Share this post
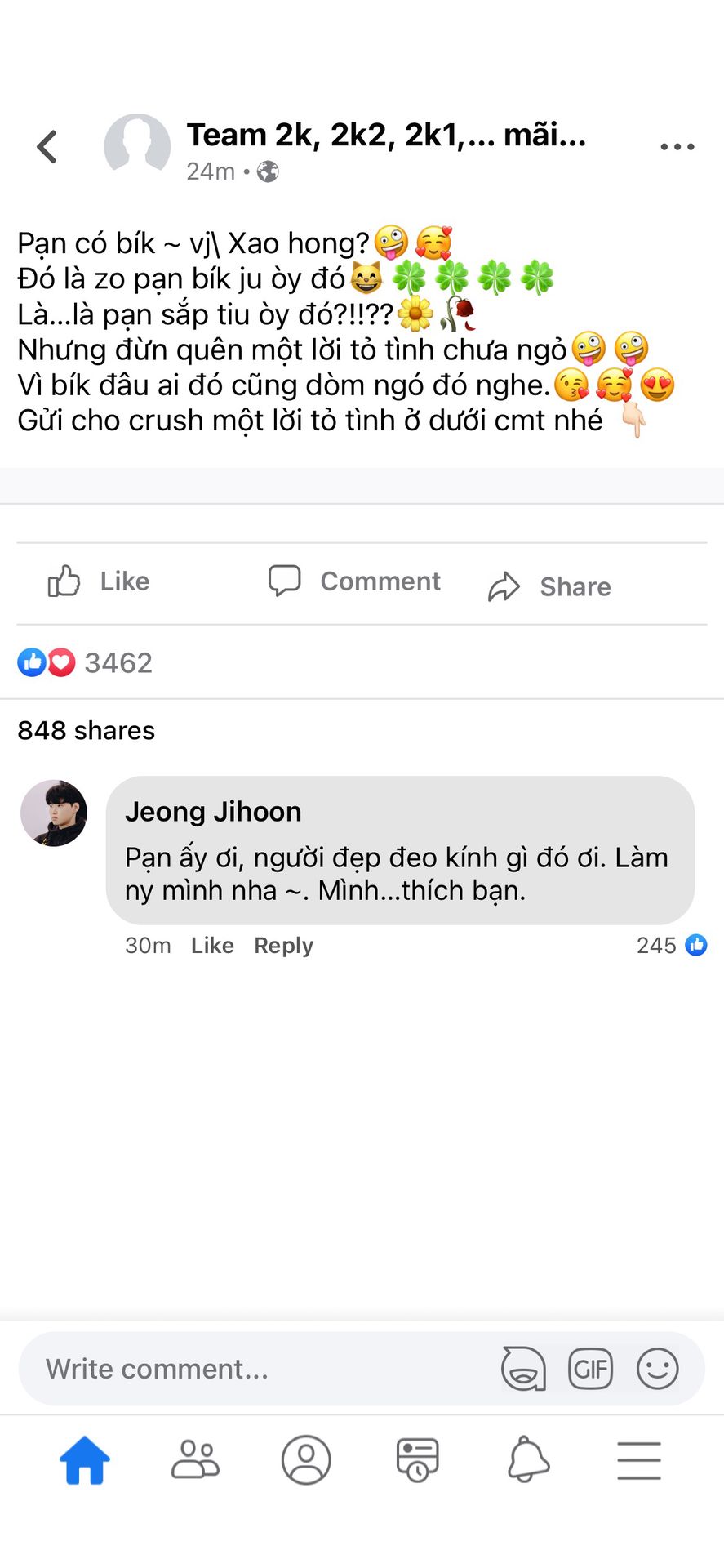Screen dimensions: 724x1568 point(549,586)
